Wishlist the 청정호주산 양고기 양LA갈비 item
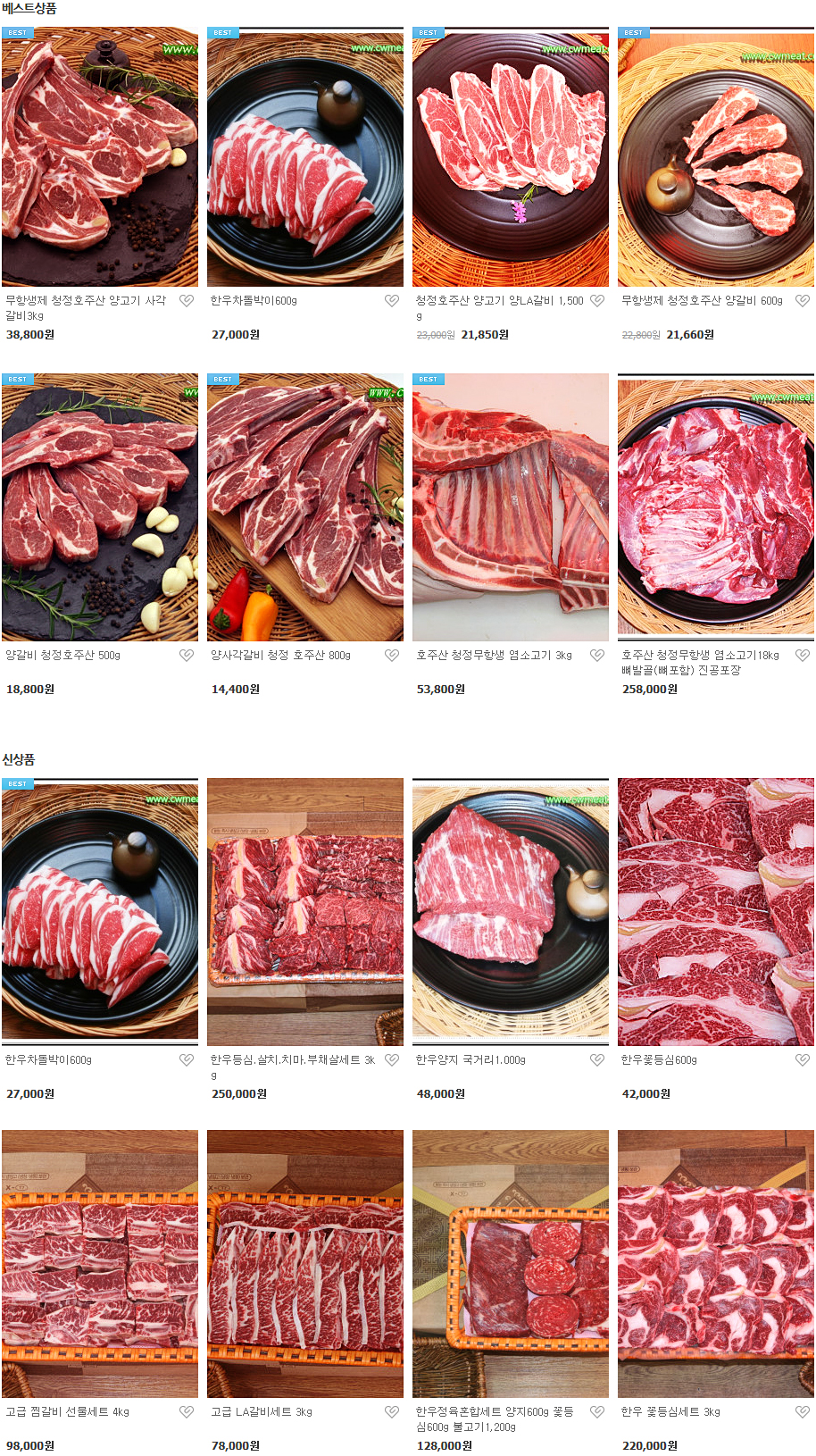The height and width of the screenshot is (1456, 816). 597,301
